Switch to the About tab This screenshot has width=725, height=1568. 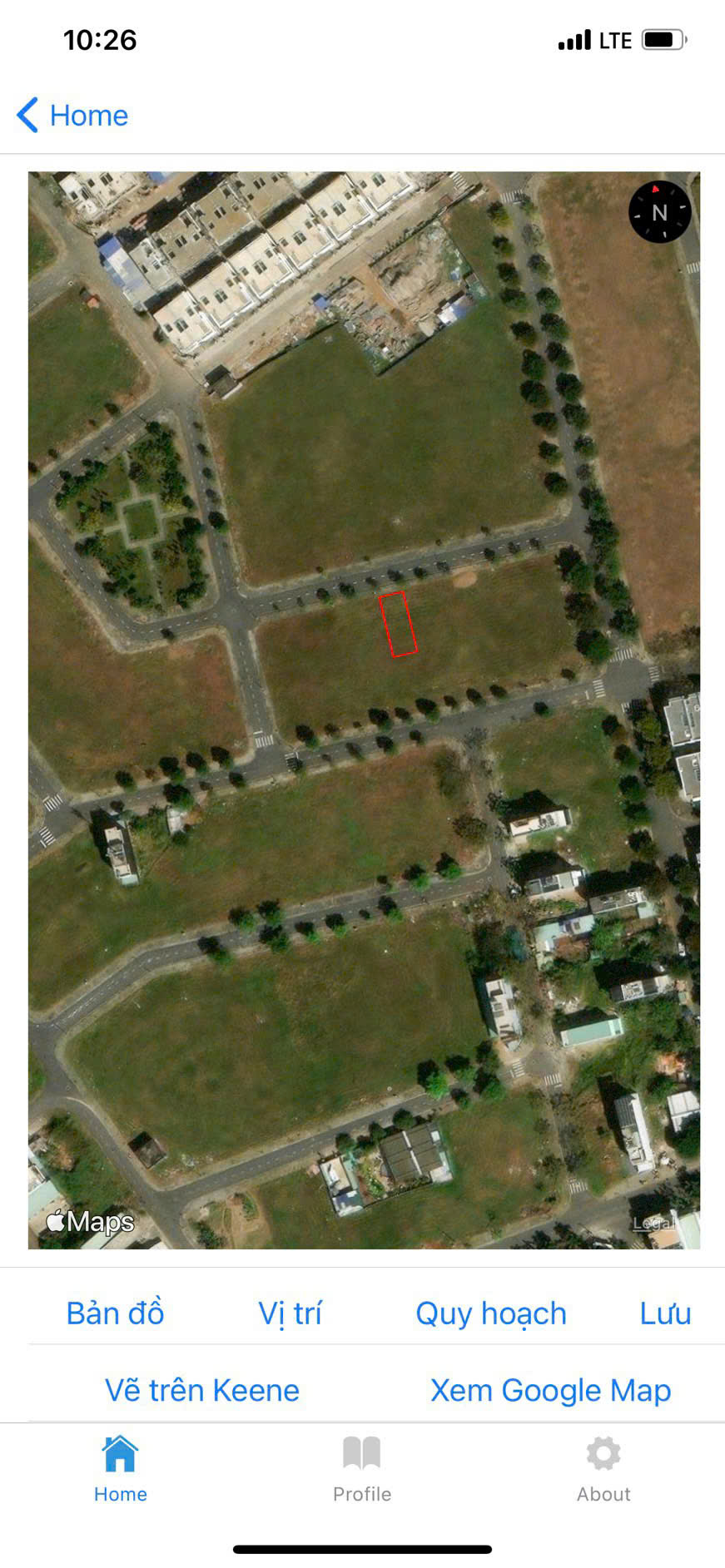coord(603,1470)
